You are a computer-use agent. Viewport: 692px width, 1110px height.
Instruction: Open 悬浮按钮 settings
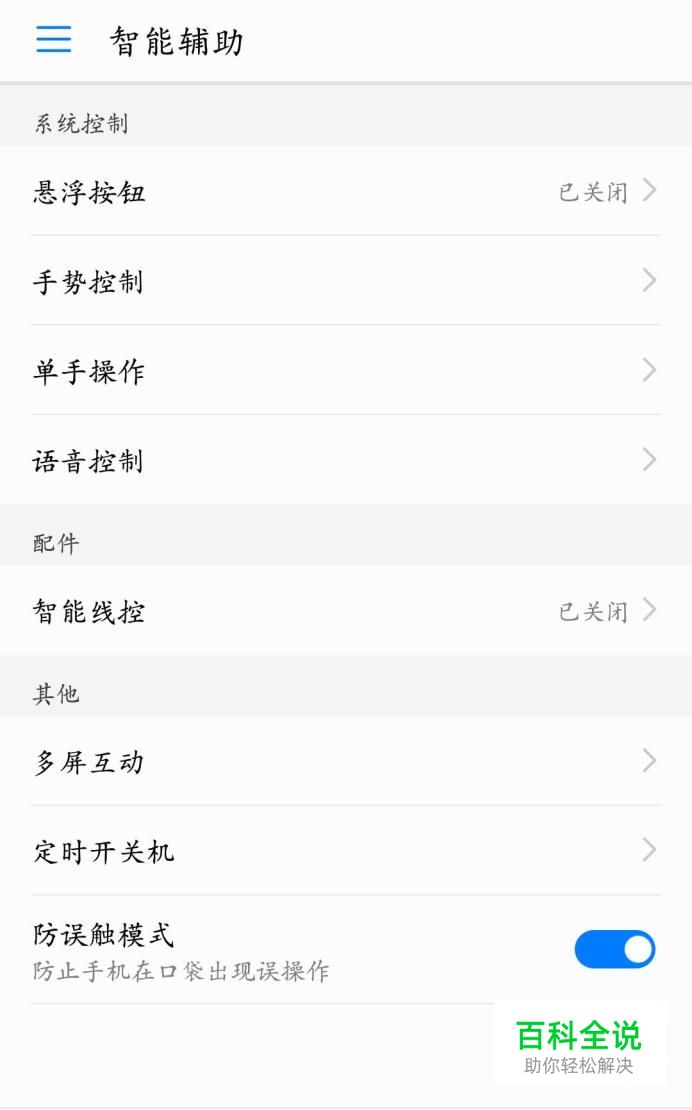[345, 191]
